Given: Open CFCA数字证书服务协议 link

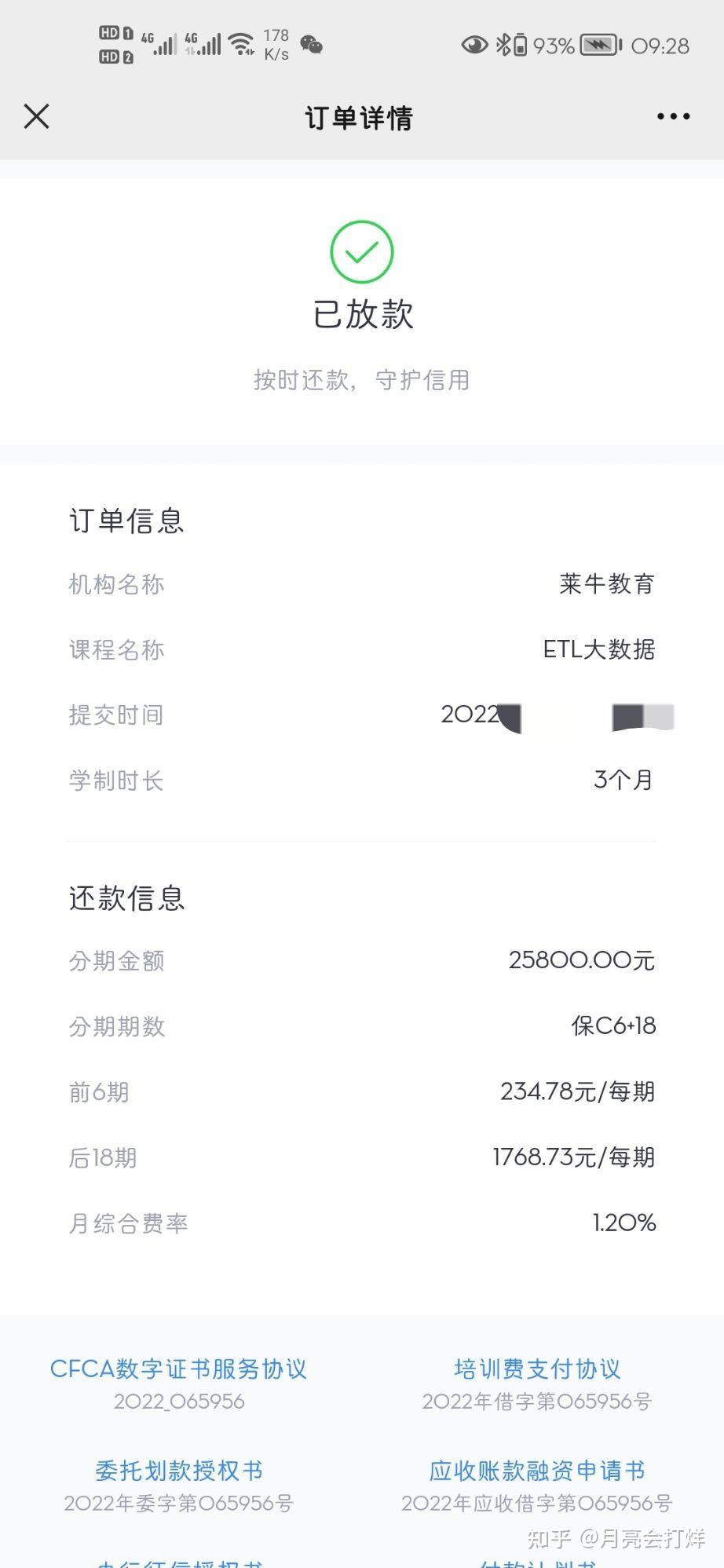Looking at the screenshot, I should point(178,1369).
